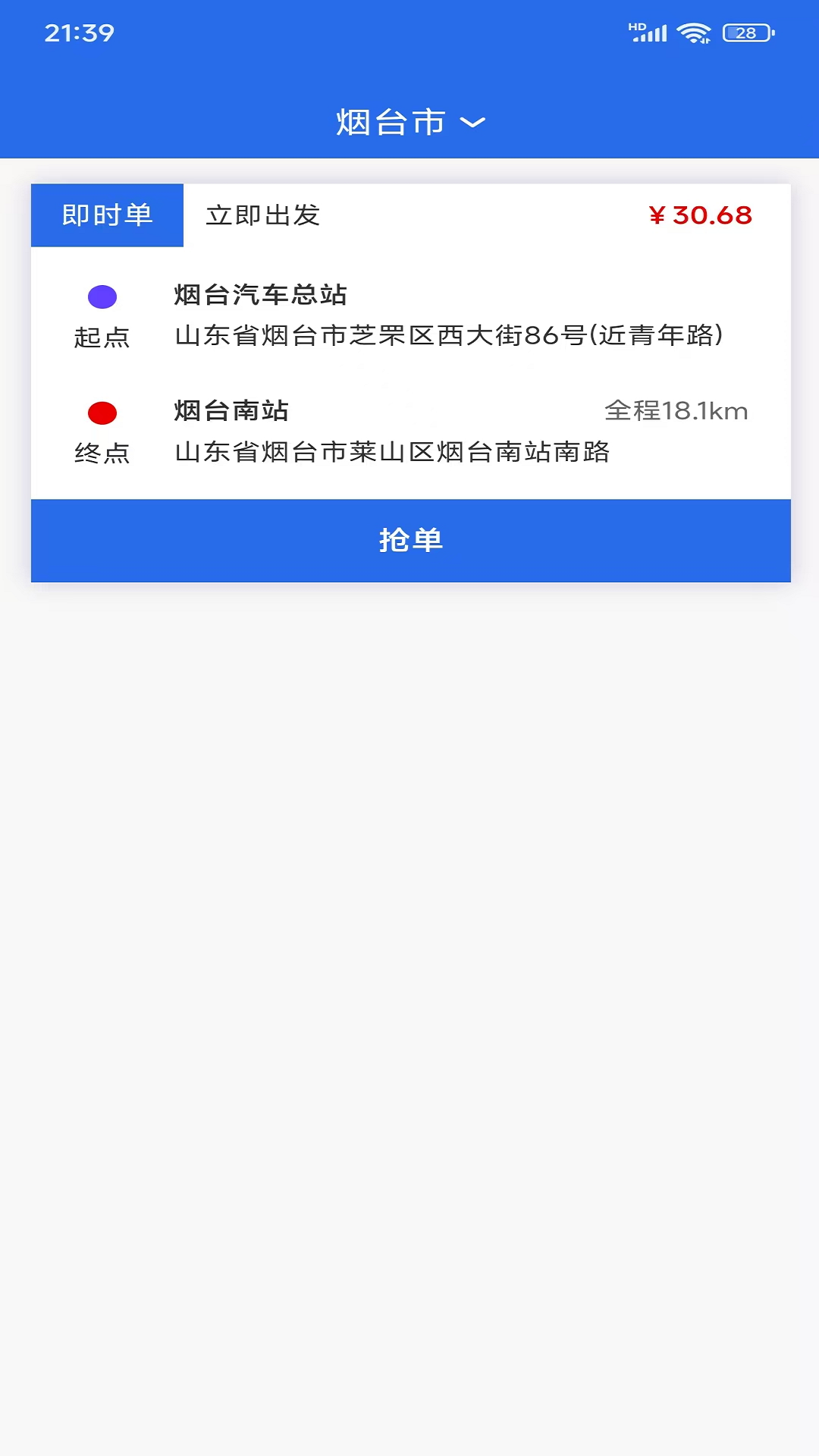
Task: Open the 烟台市 city selector dropdown
Action: coord(391,122)
